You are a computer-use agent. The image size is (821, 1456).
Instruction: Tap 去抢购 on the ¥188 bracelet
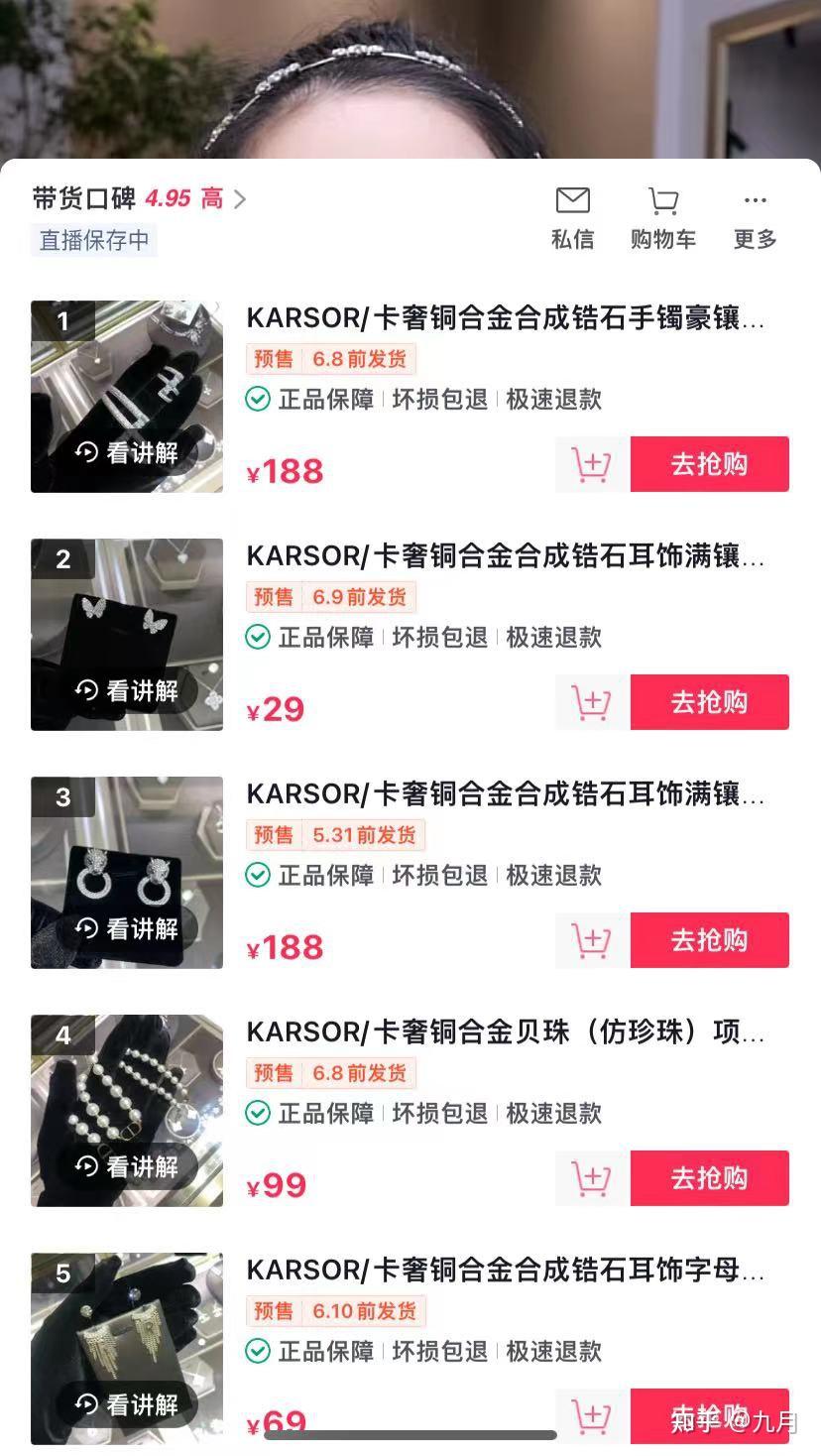pos(709,464)
